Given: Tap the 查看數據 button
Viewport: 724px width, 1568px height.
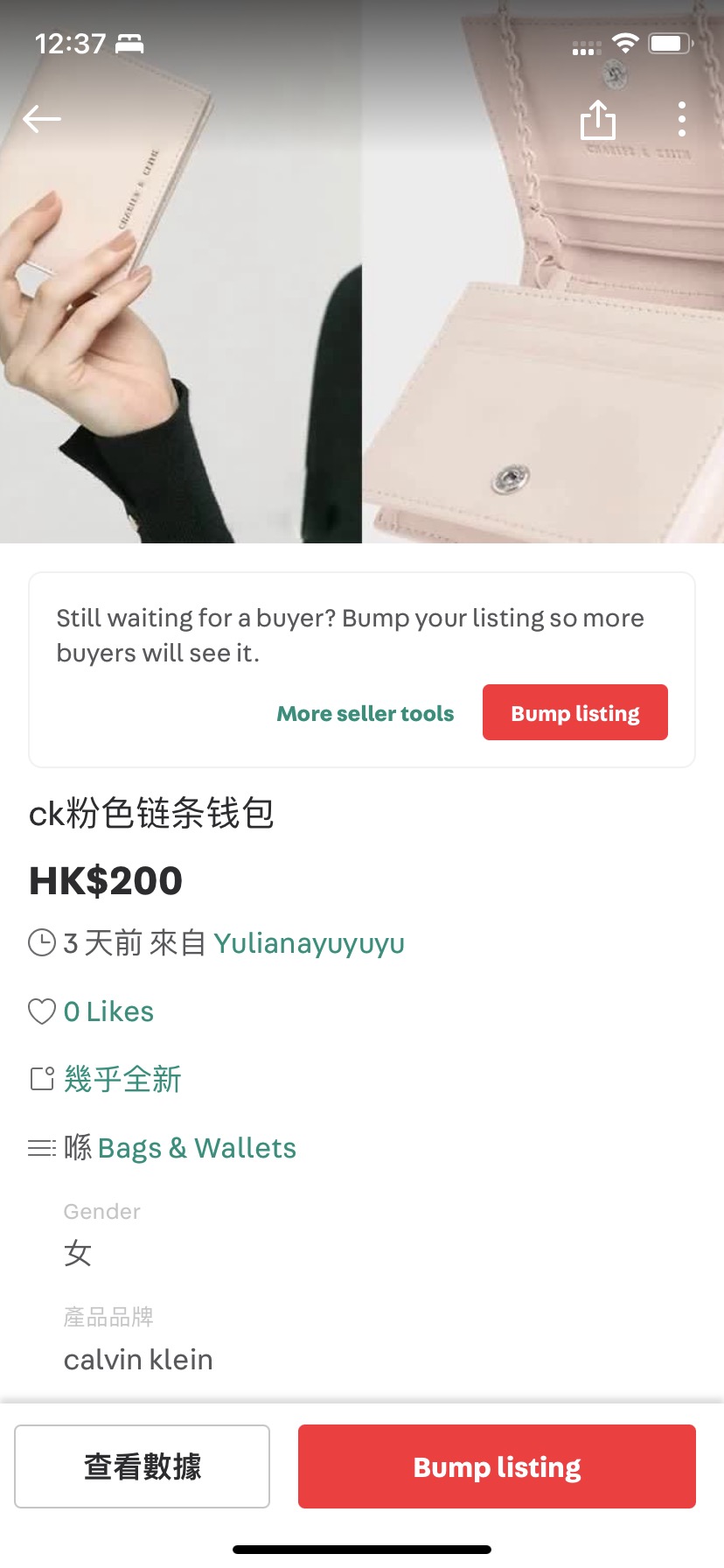Looking at the screenshot, I should click(x=142, y=1466).
